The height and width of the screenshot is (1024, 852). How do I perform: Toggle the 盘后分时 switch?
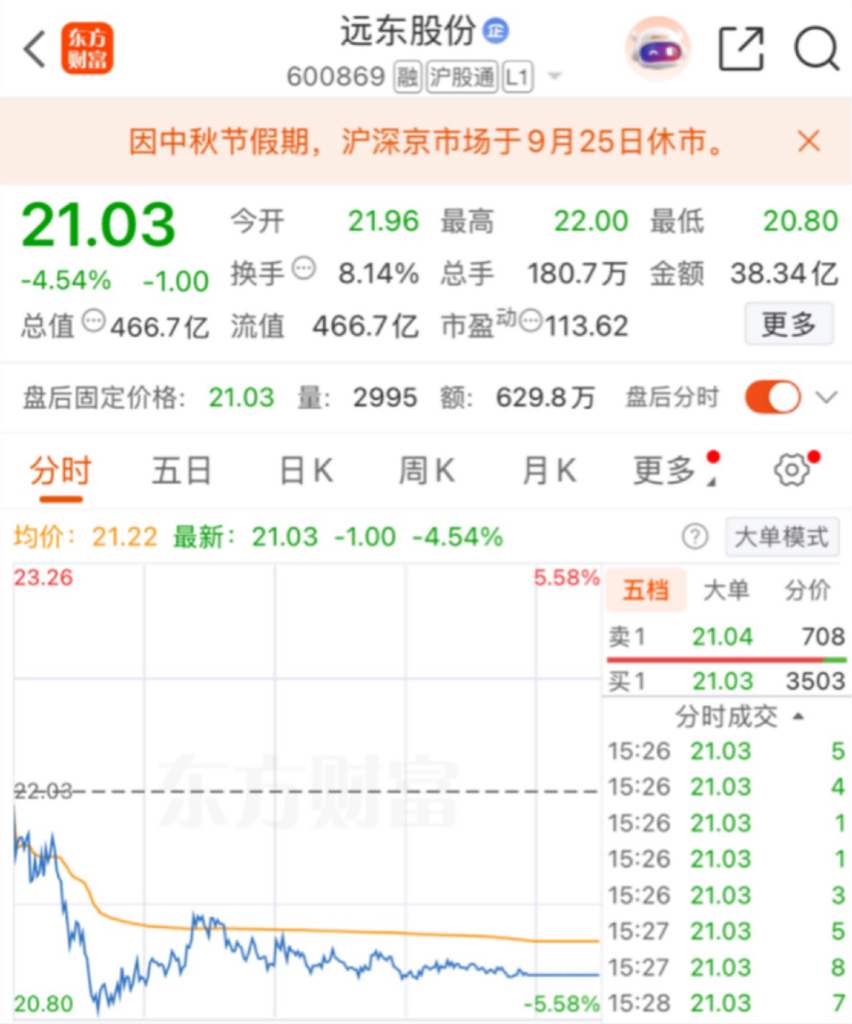(x=773, y=397)
